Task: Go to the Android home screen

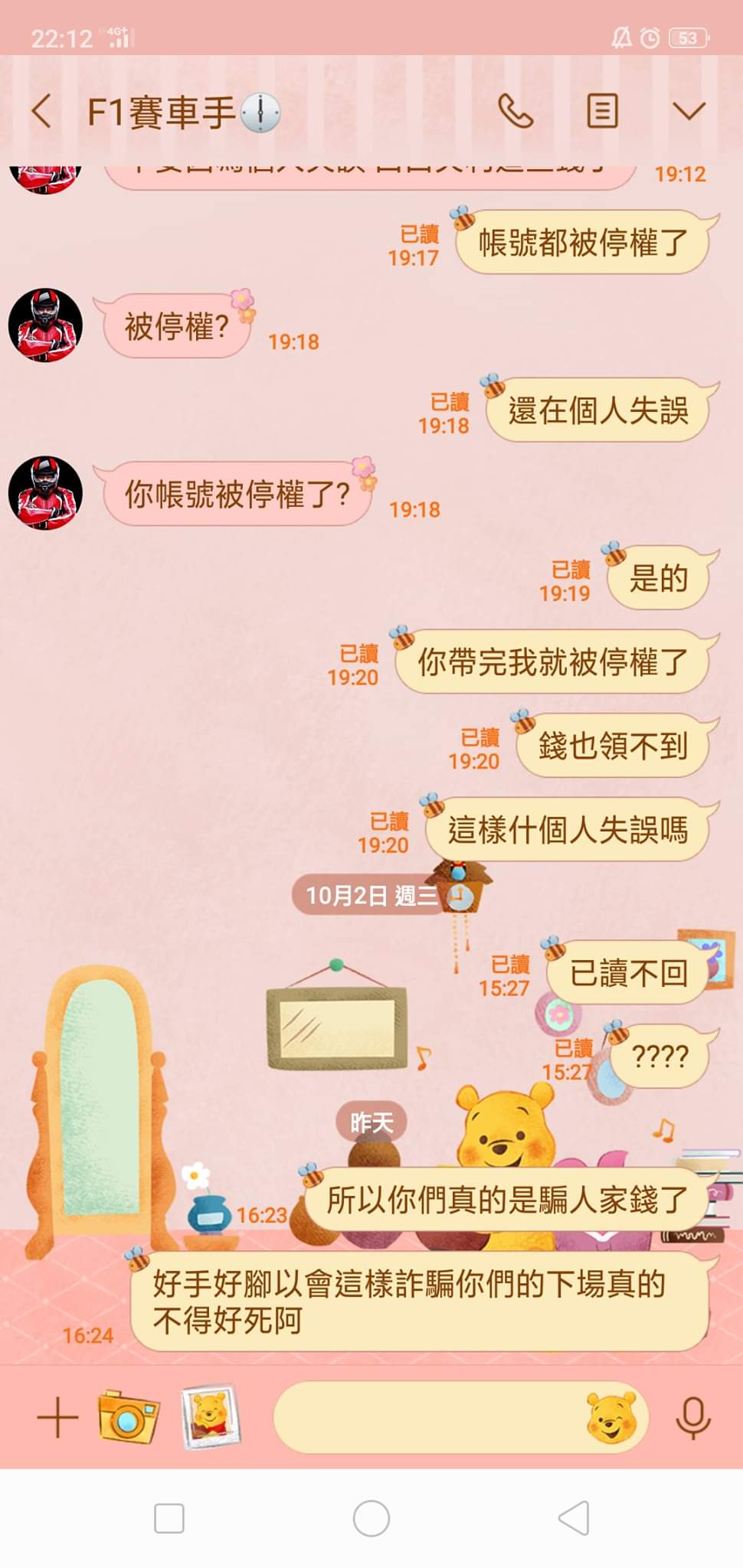Action: [x=371, y=1518]
